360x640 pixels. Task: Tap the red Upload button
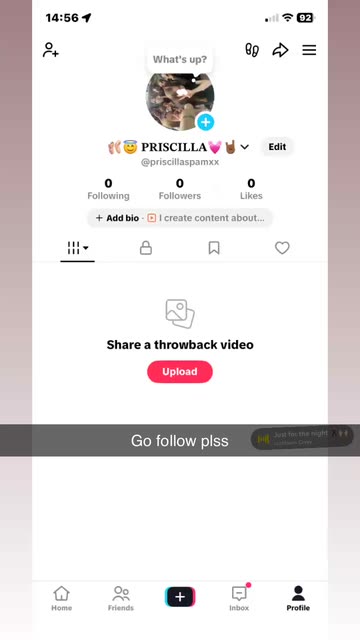click(x=180, y=371)
